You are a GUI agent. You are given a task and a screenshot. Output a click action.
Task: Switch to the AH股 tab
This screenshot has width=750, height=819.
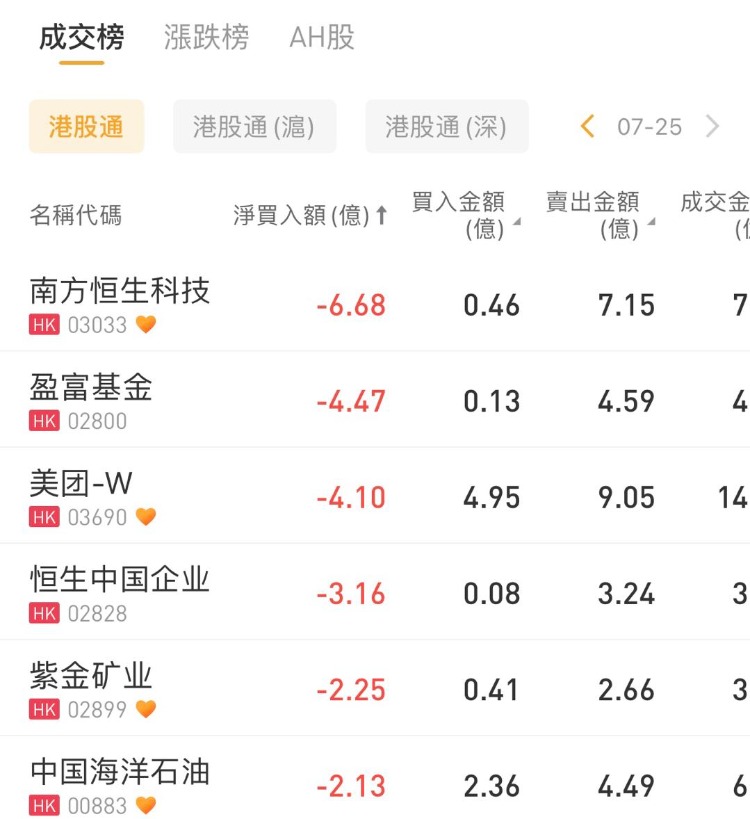click(x=322, y=38)
